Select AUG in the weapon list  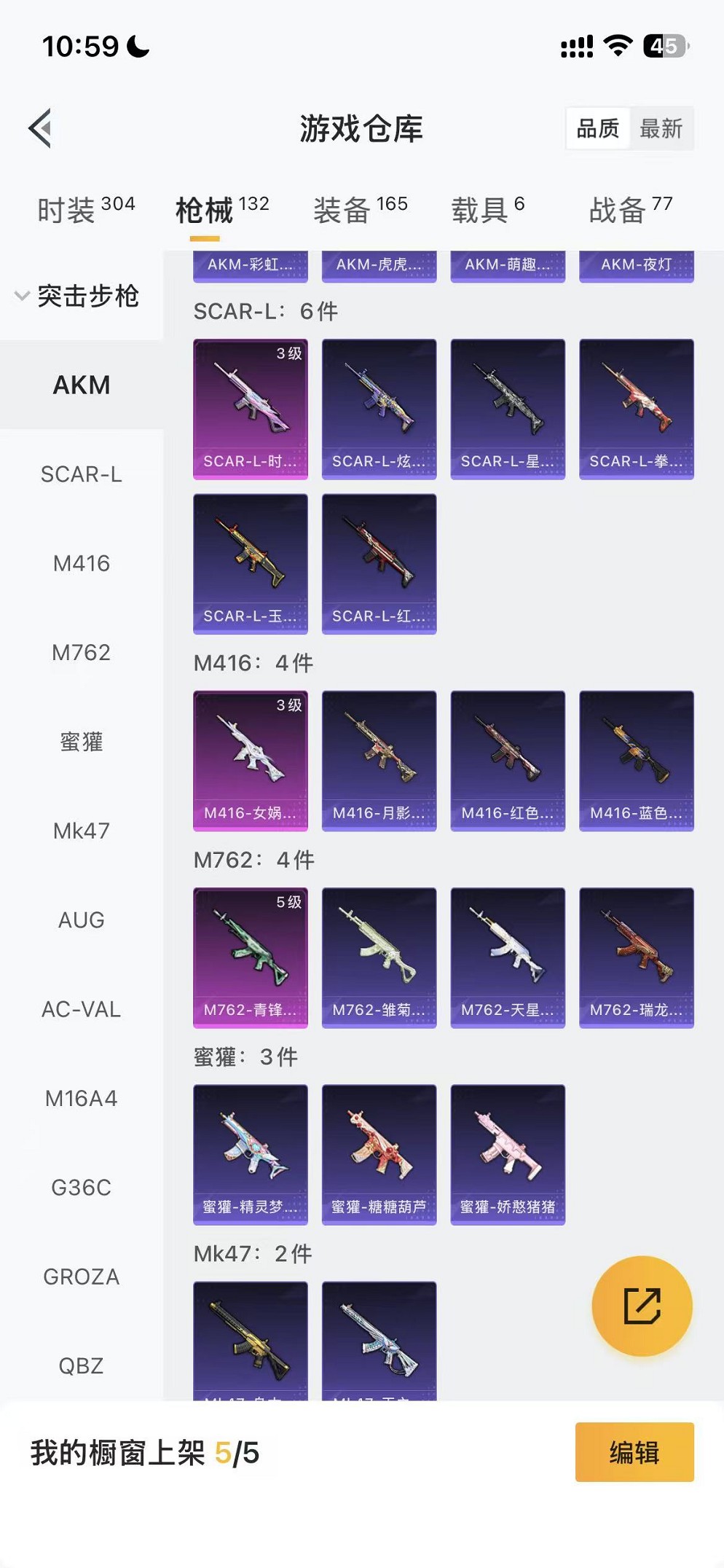tap(81, 920)
